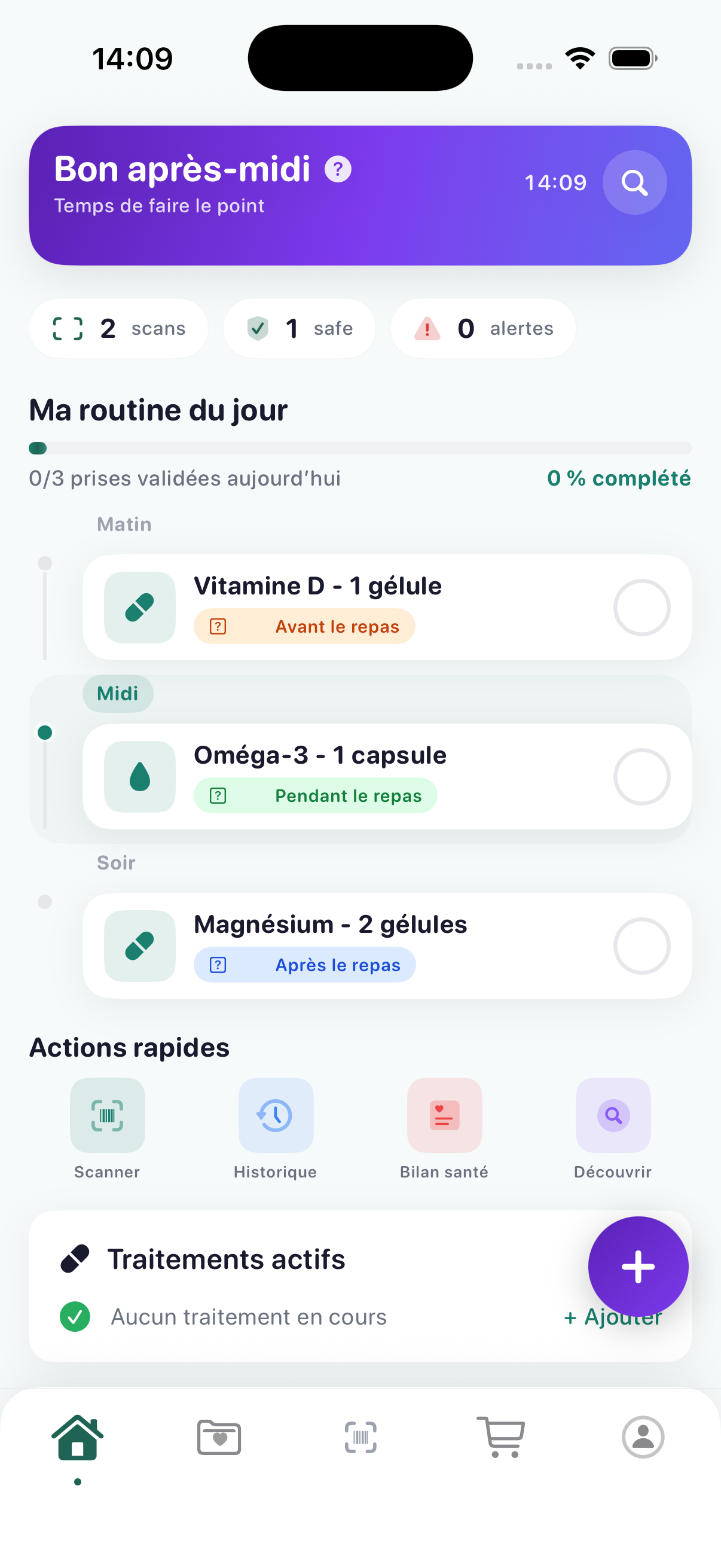Show info for the Après le repas badge
The width and height of the screenshot is (721, 1568).
click(x=304, y=964)
